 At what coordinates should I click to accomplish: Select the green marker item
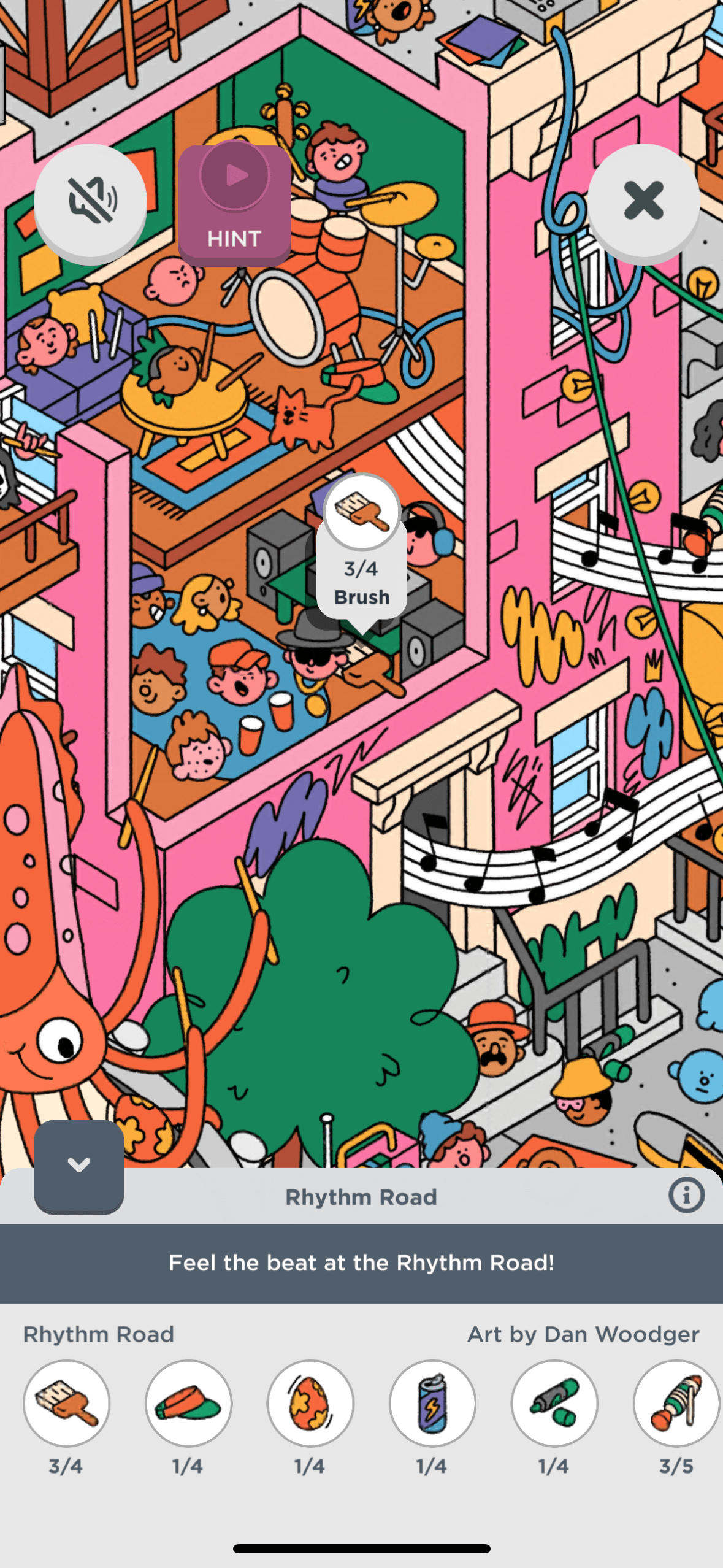[x=554, y=1403]
